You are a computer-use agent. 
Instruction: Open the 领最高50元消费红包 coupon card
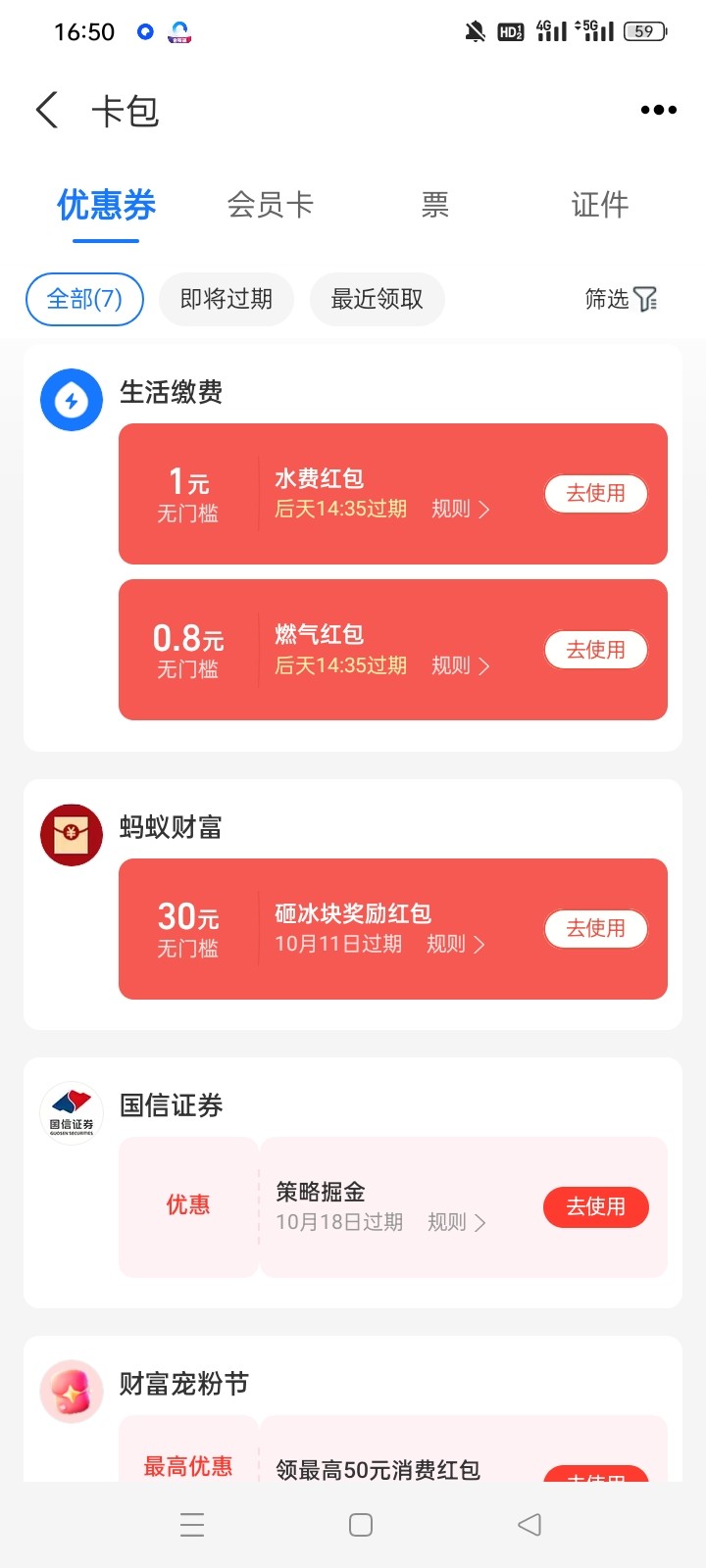pyautogui.click(x=393, y=1448)
